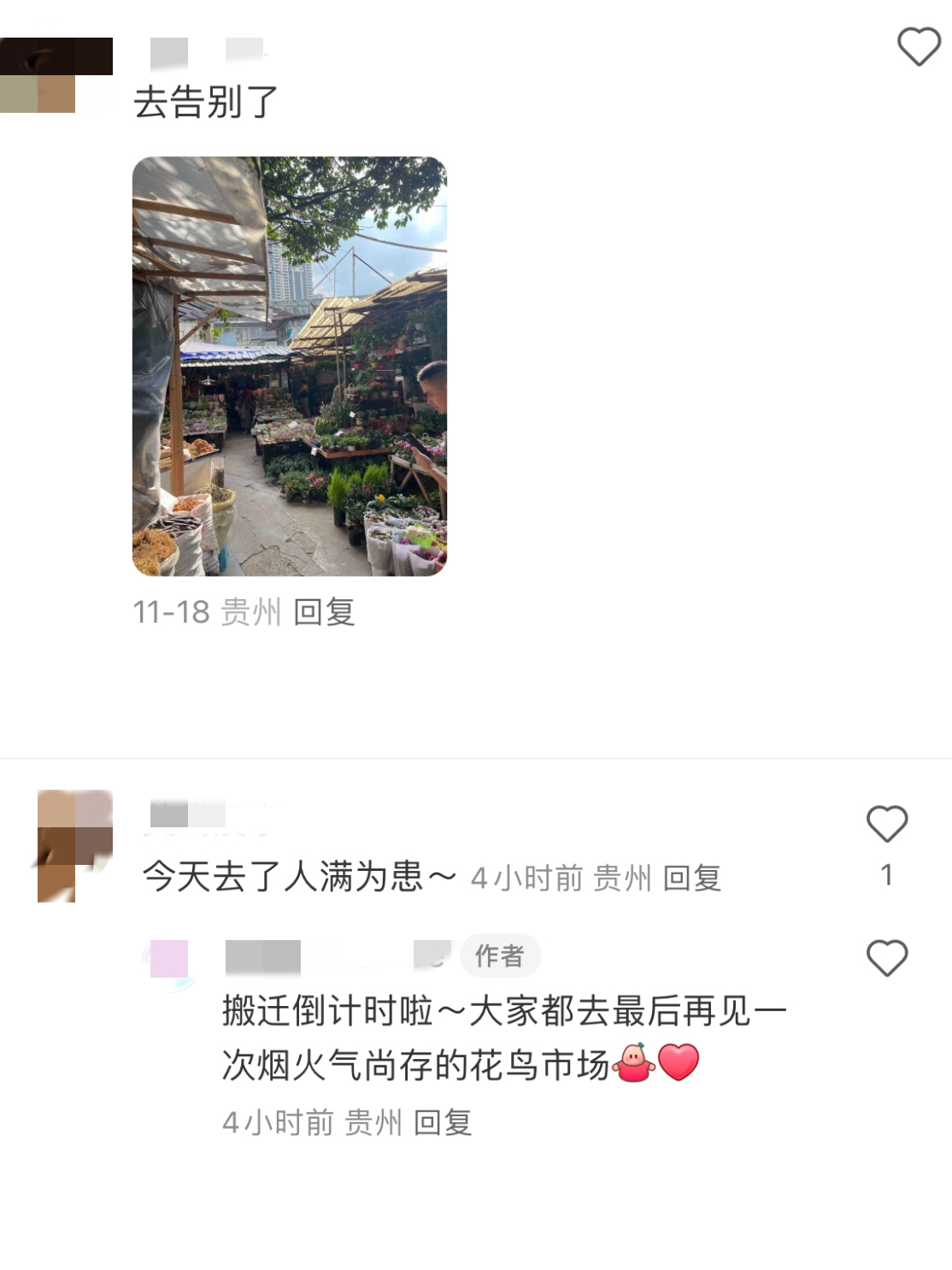Open avatar of the "去告别了" commenter

tap(56, 75)
